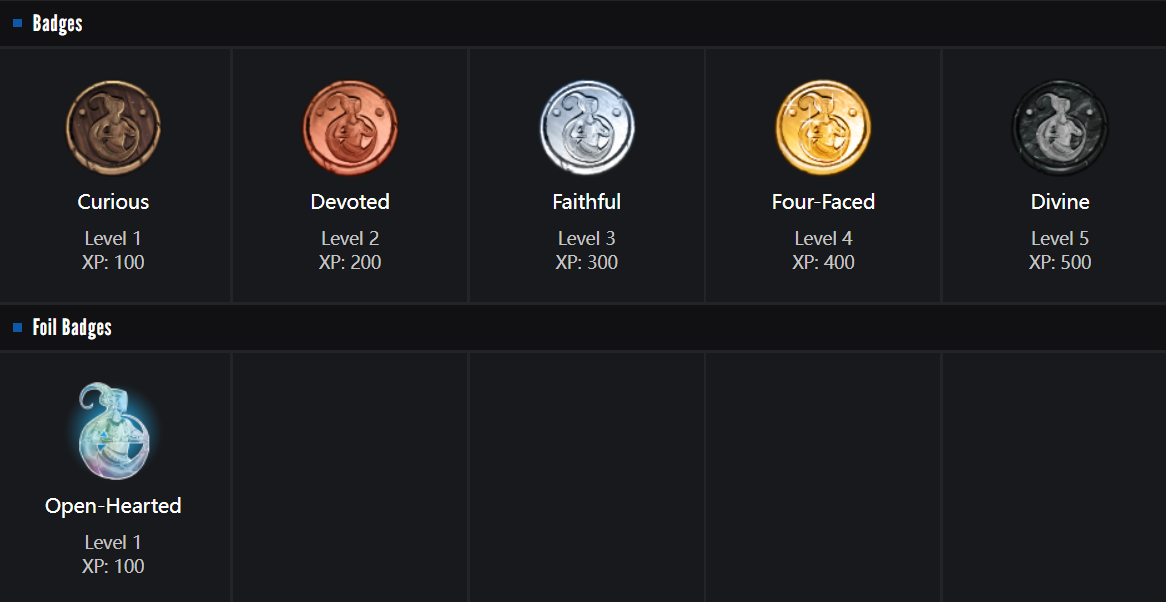
Task: Open the Curious level 1 badge
Action: point(113,128)
